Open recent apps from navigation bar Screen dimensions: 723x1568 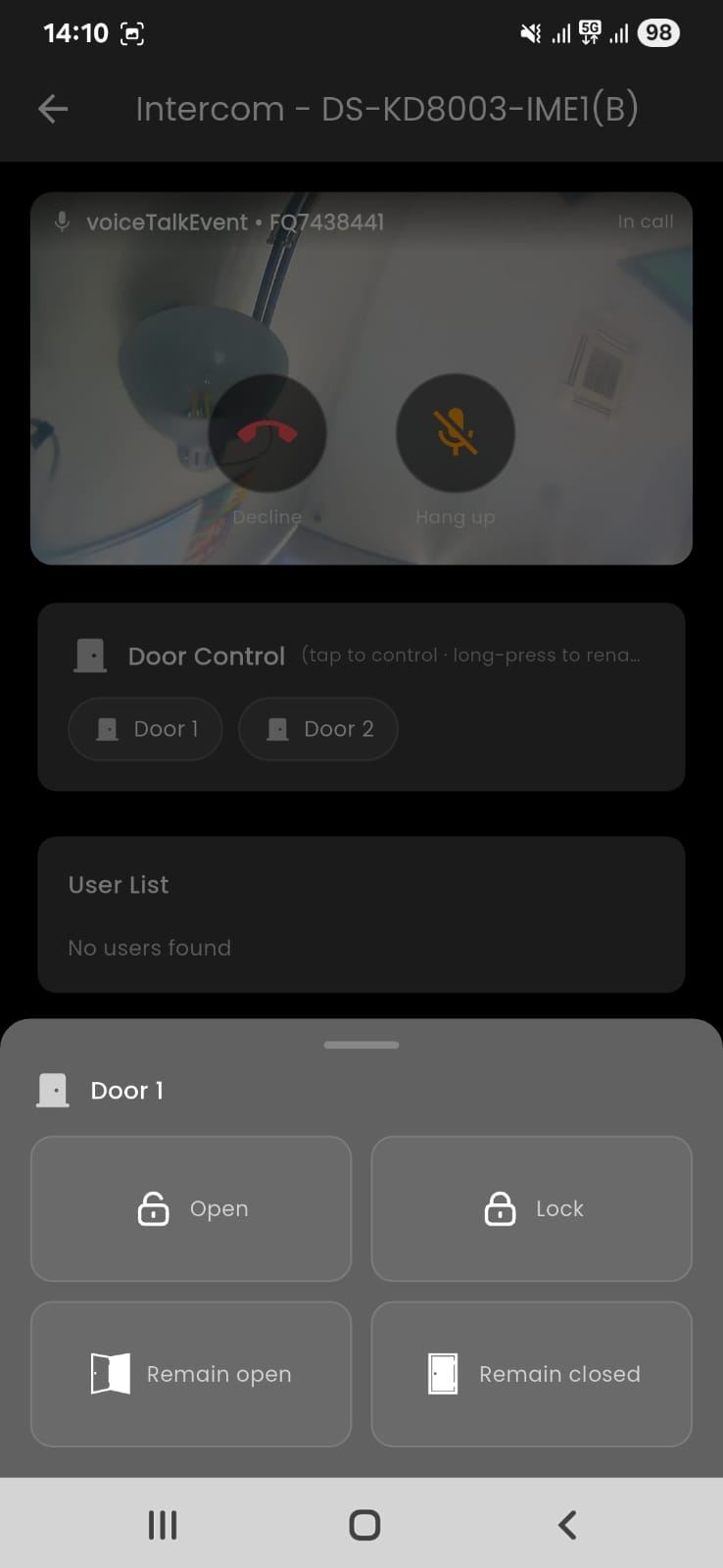click(x=163, y=1525)
